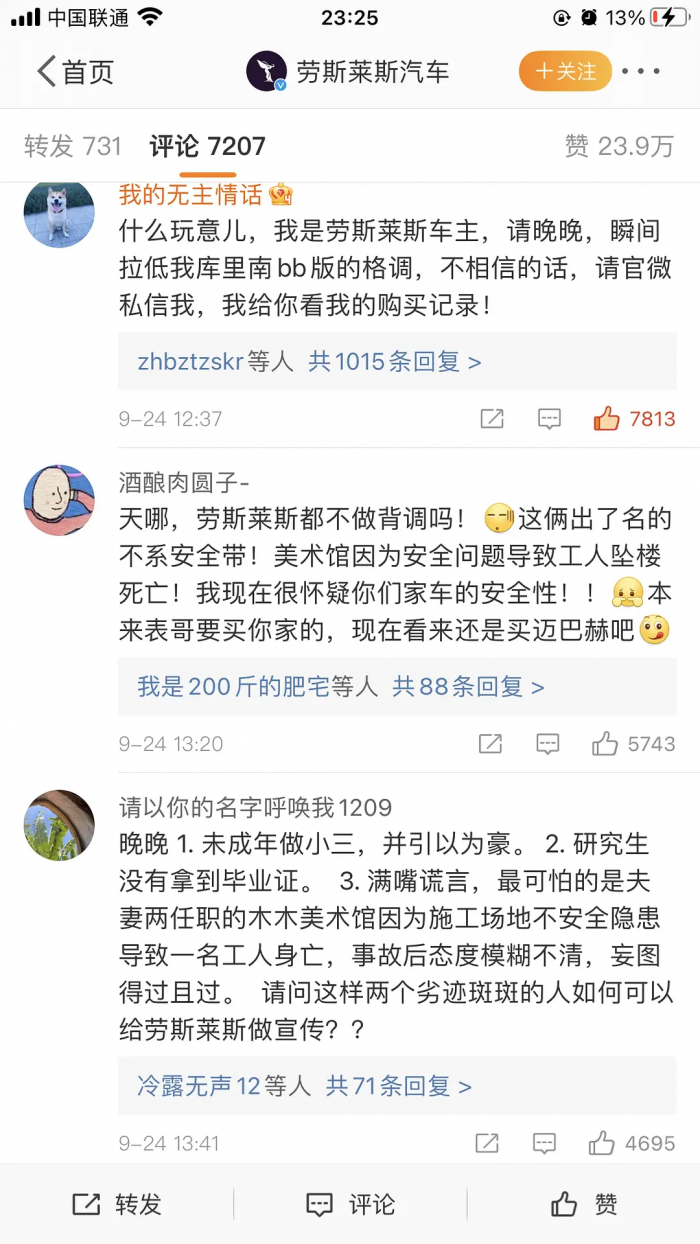Switch to the 赞 23.9万 tab

tap(619, 146)
